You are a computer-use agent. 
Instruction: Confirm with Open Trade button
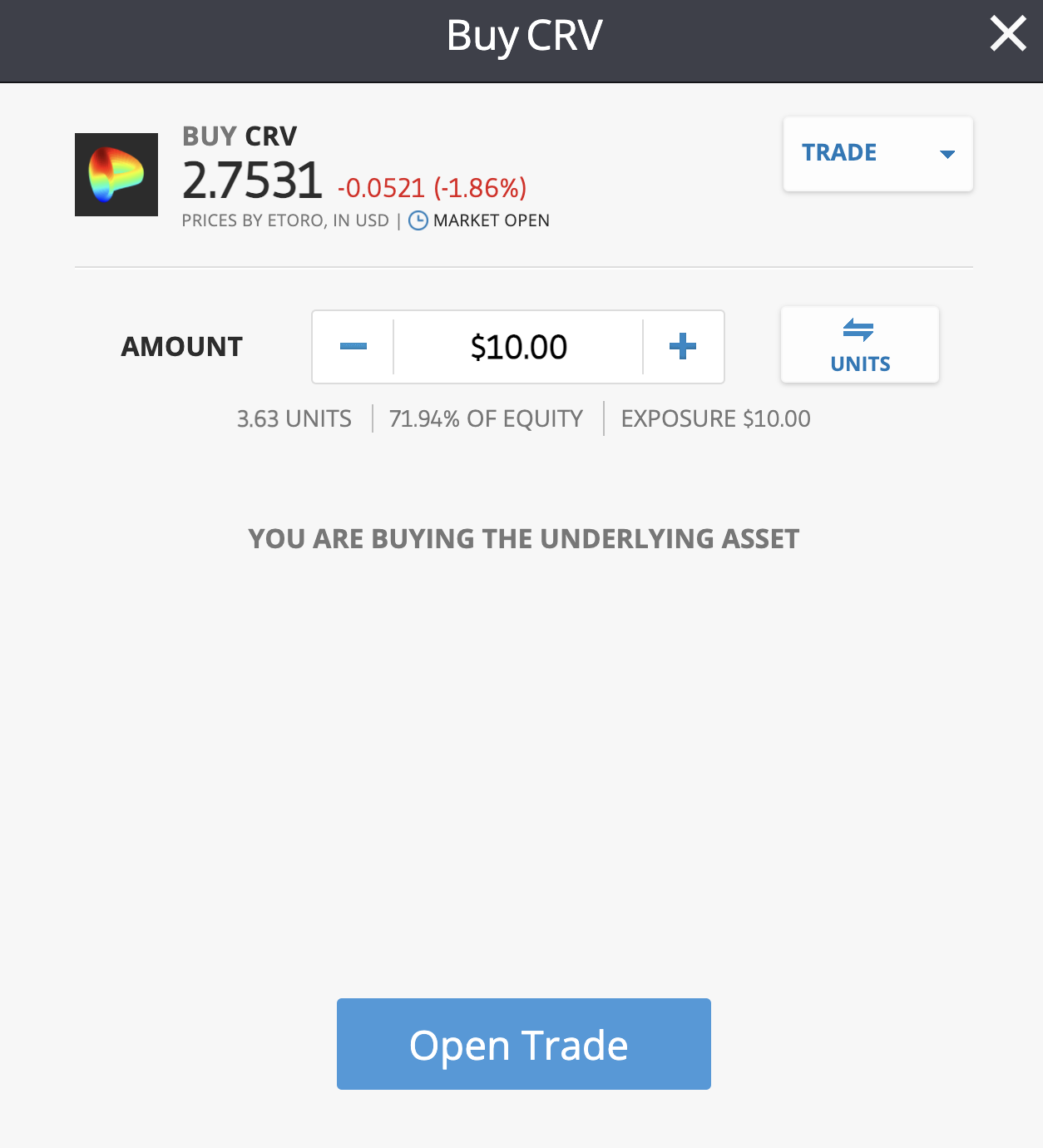coord(523,1044)
